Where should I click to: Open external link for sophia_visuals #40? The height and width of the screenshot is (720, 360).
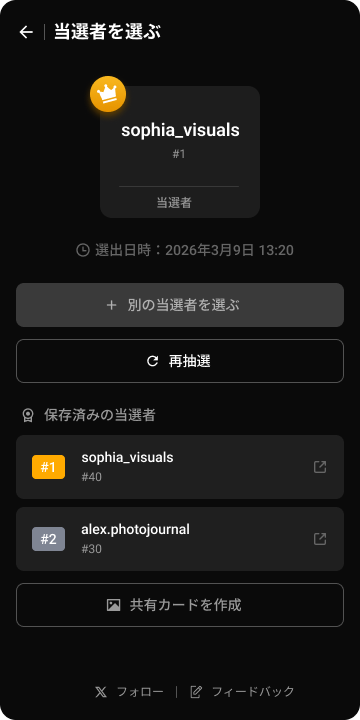320,467
